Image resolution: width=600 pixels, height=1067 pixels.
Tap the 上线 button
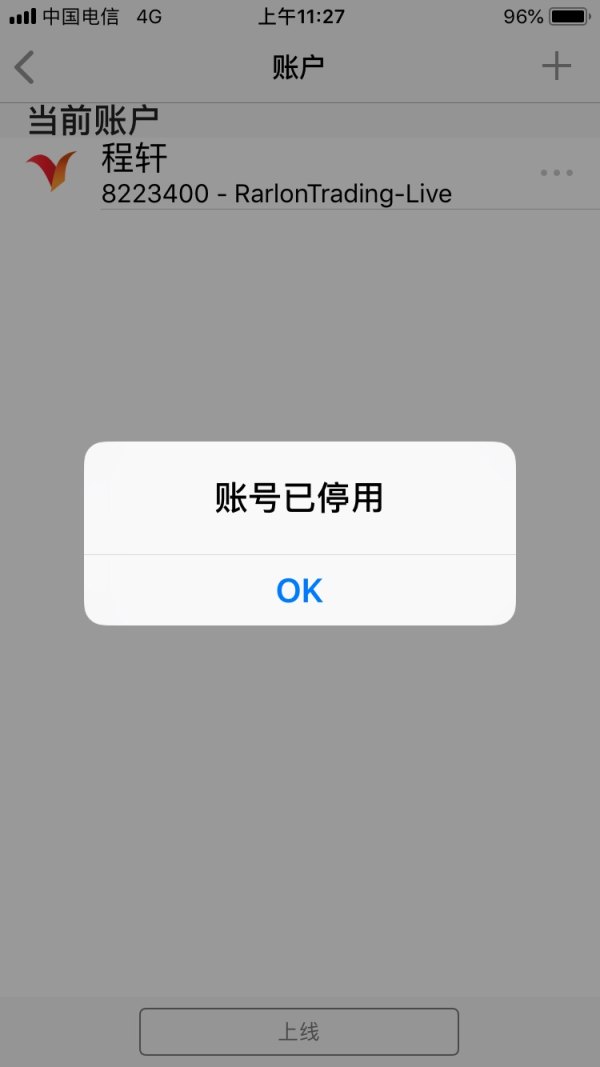click(x=299, y=1031)
